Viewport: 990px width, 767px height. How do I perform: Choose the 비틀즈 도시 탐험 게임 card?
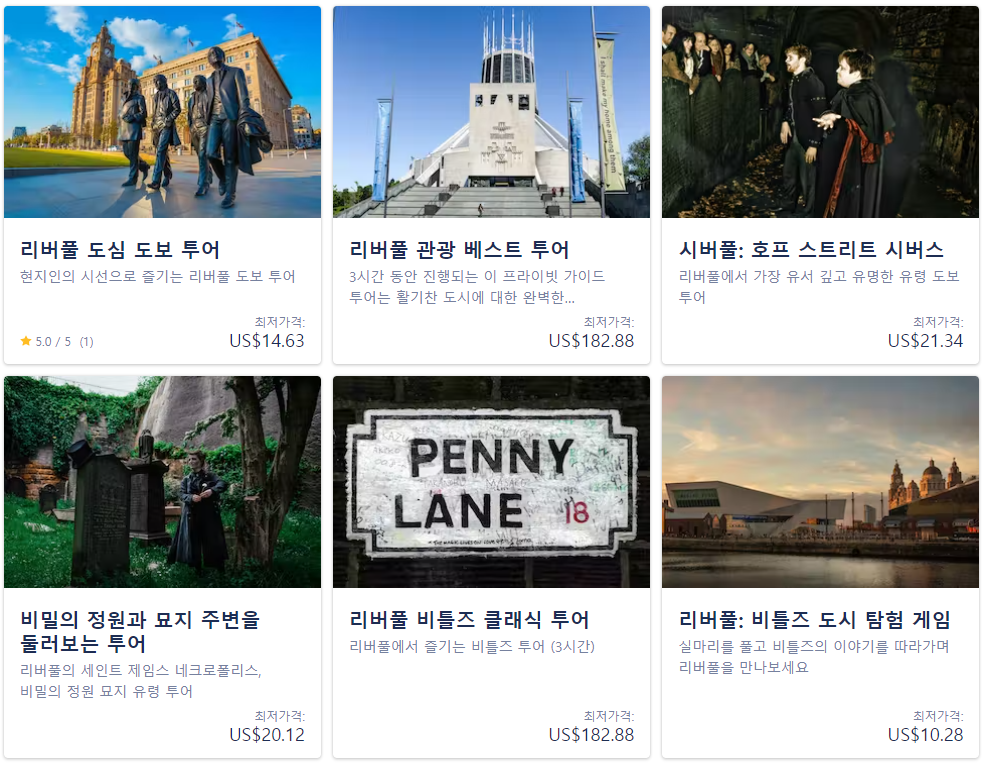[820, 567]
